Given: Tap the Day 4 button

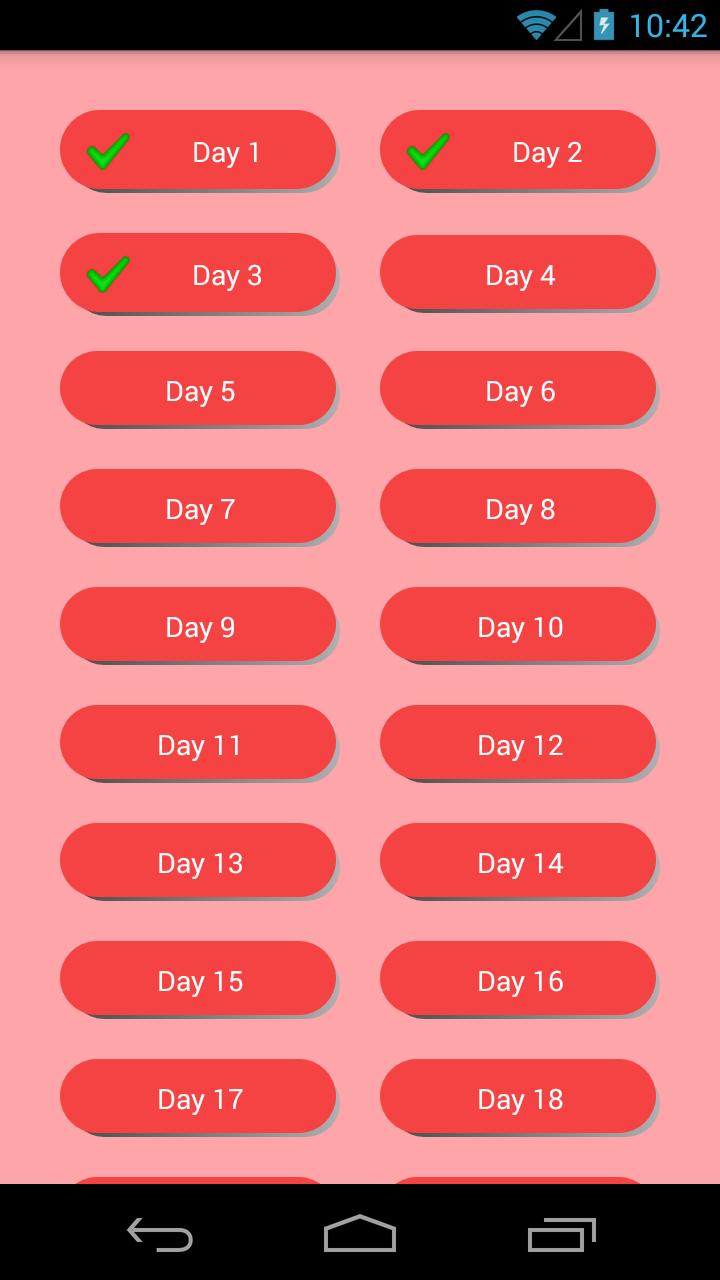Looking at the screenshot, I should pos(518,273).
